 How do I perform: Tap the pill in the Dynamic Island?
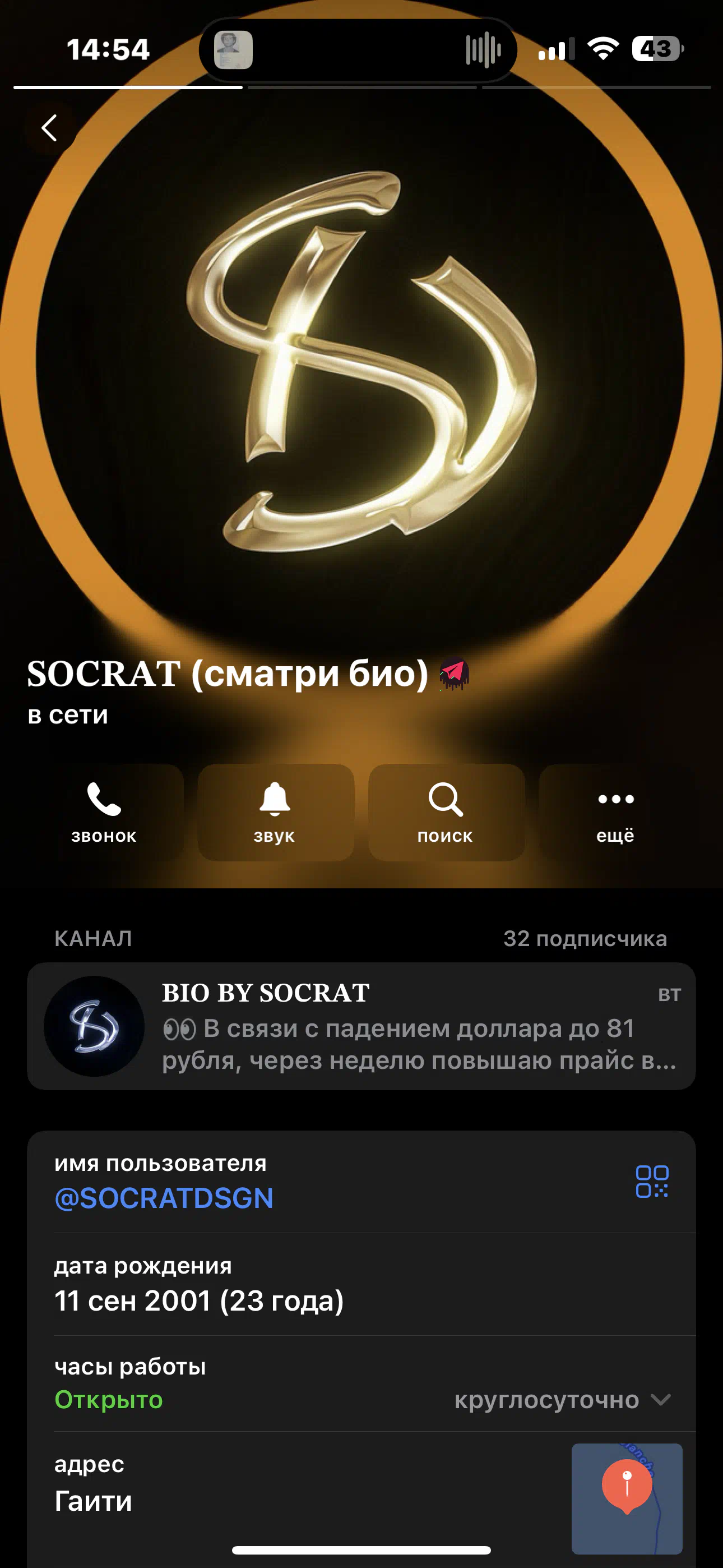coord(358,49)
